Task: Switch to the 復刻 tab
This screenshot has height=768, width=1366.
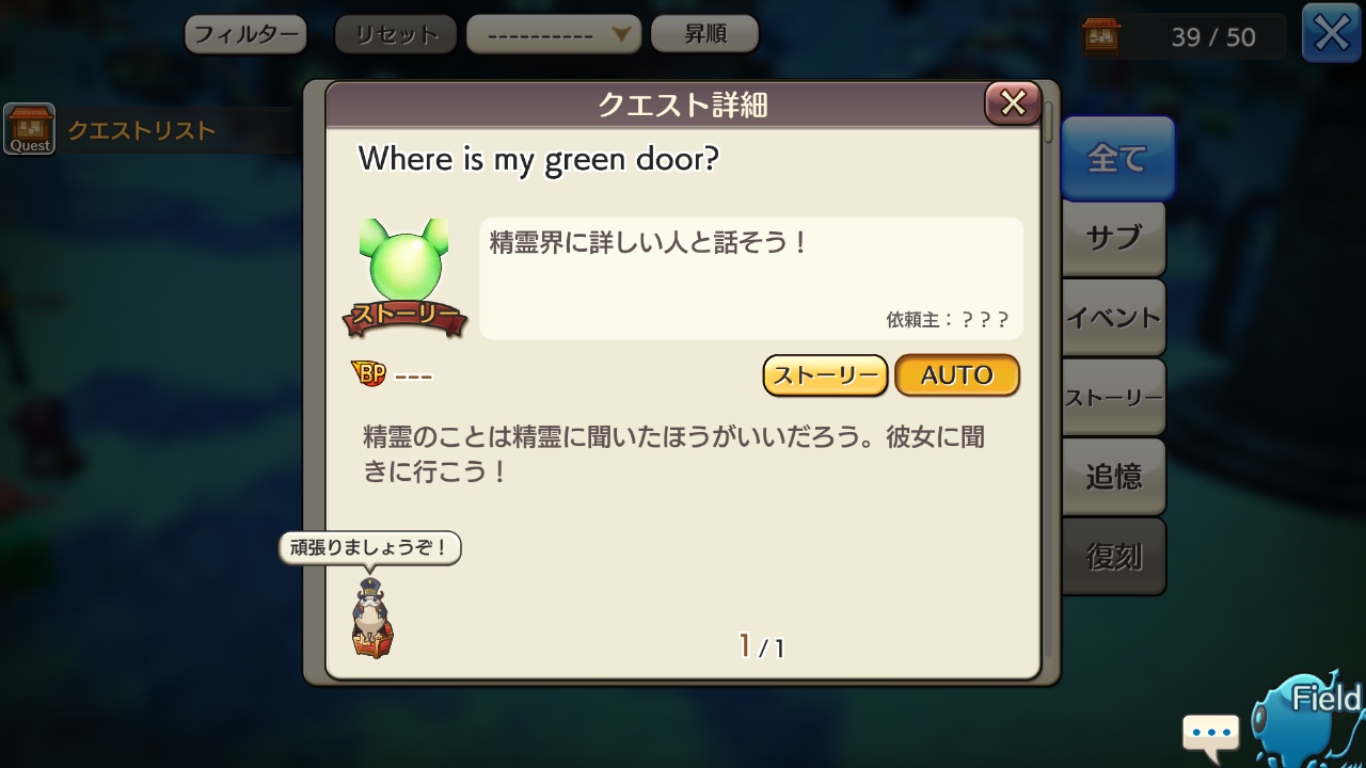Action: pos(1114,556)
